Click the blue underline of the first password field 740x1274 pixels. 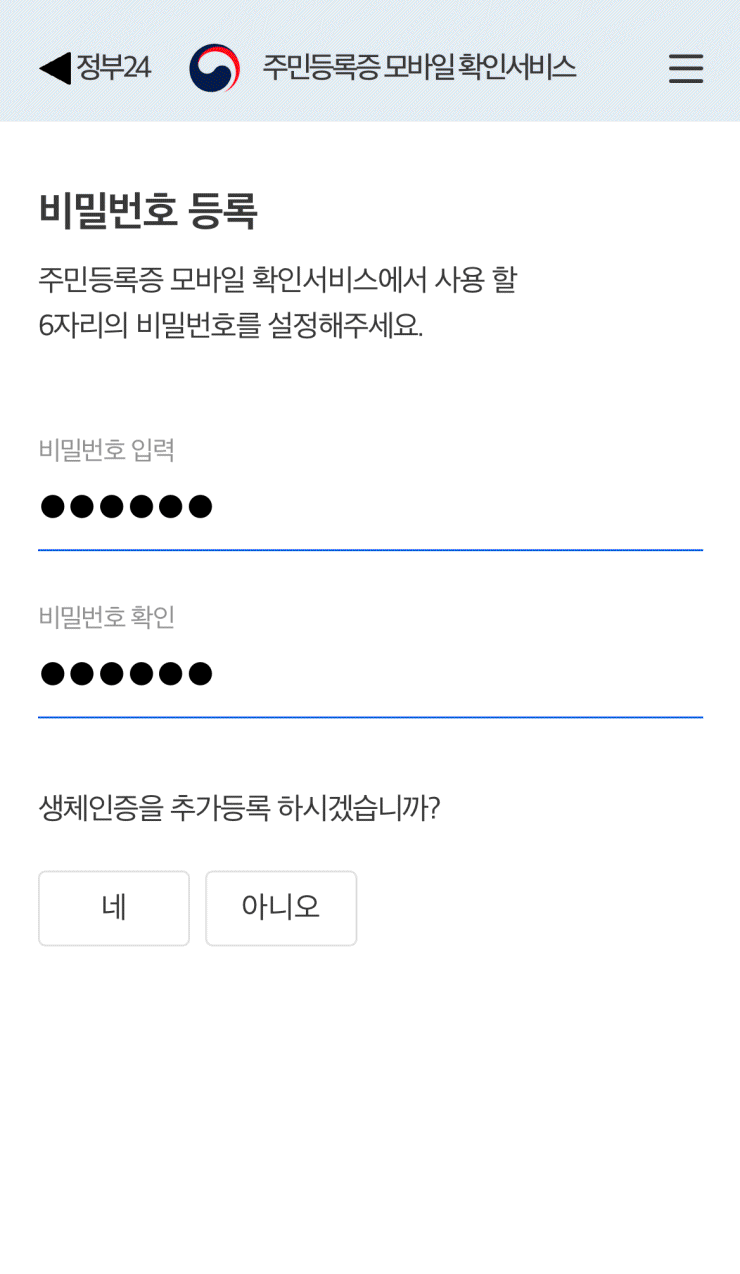click(x=370, y=546)
